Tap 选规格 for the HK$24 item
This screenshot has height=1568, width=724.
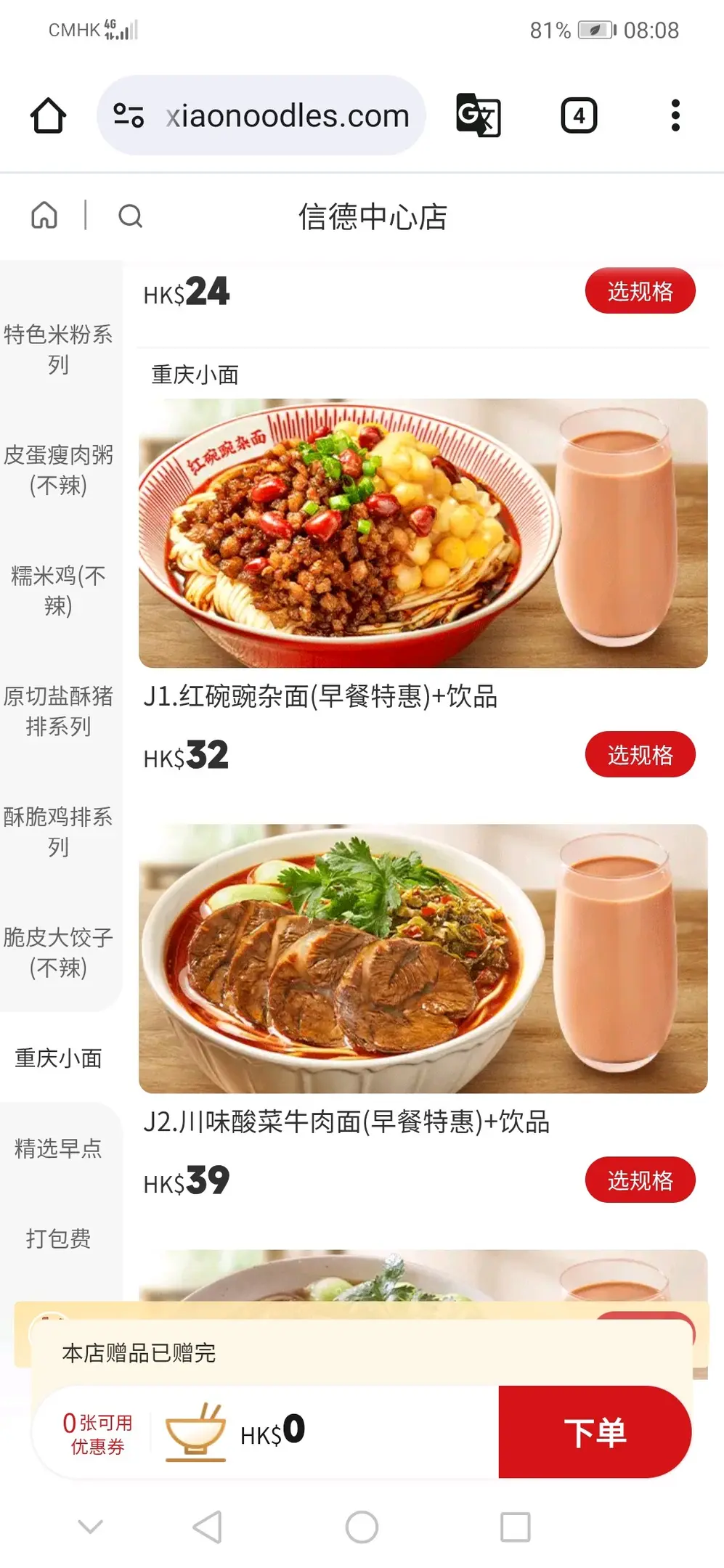(x=640, y=291)
